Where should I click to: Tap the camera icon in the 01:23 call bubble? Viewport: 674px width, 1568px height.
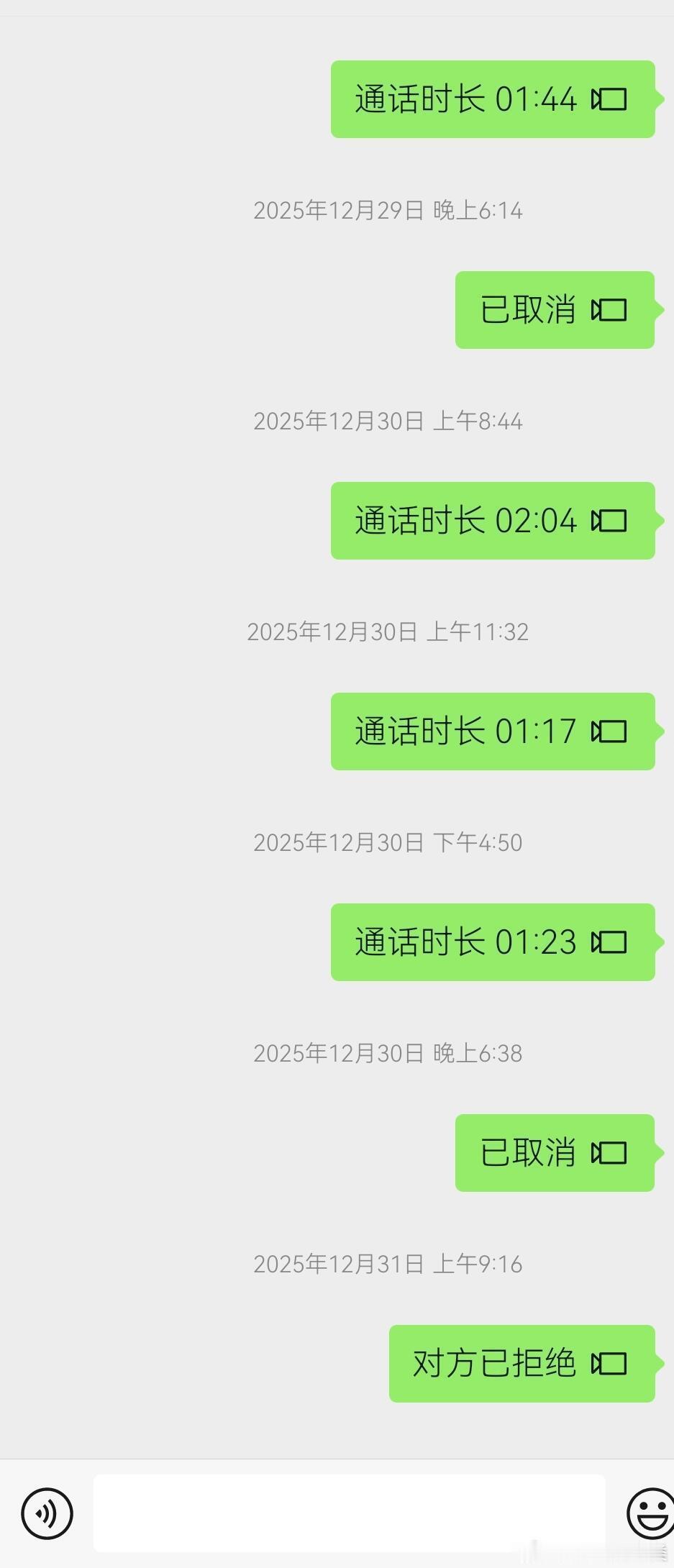tap(609, 942)
